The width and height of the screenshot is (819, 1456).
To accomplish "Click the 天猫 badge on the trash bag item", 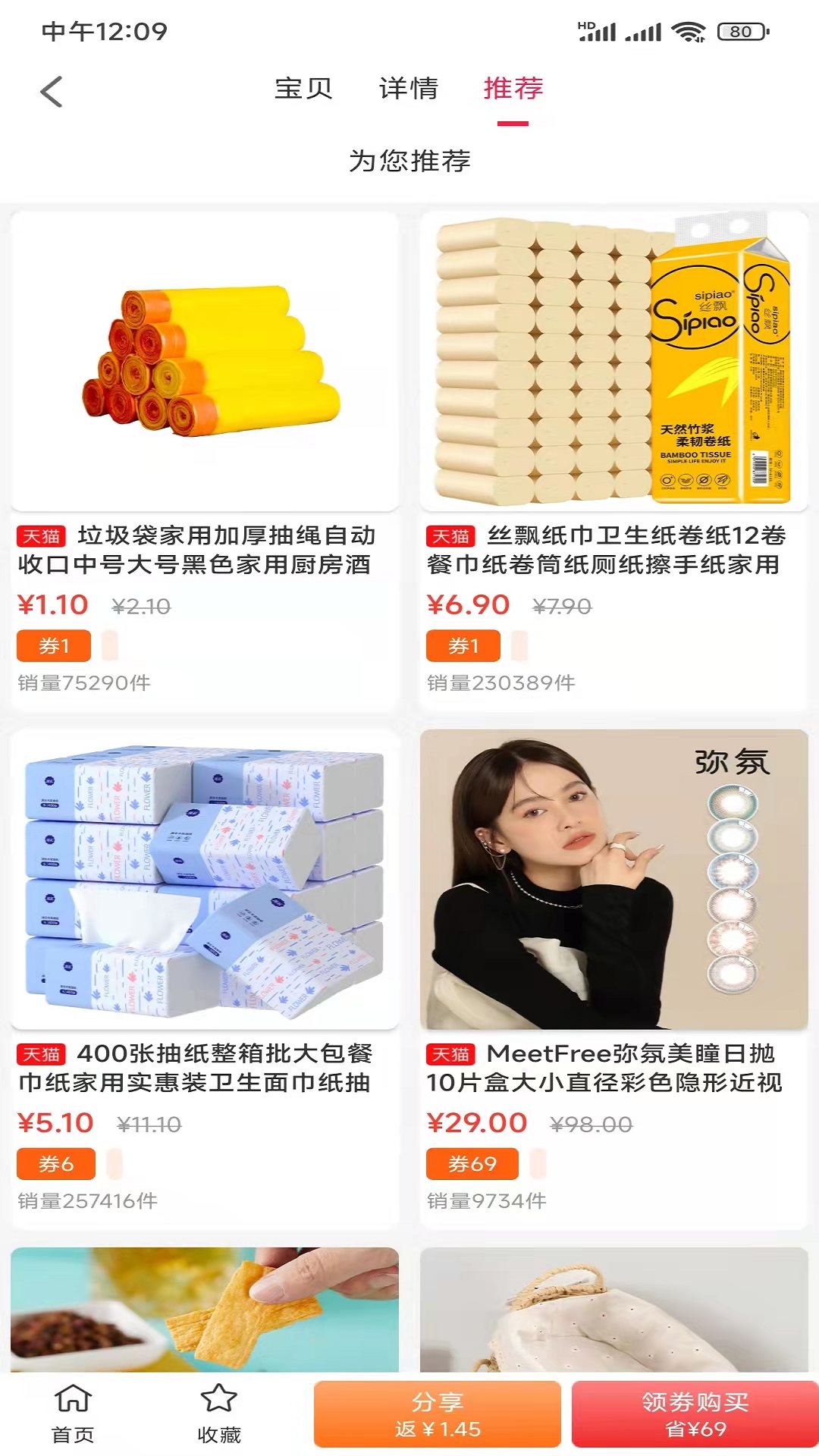I will [40, 538].
